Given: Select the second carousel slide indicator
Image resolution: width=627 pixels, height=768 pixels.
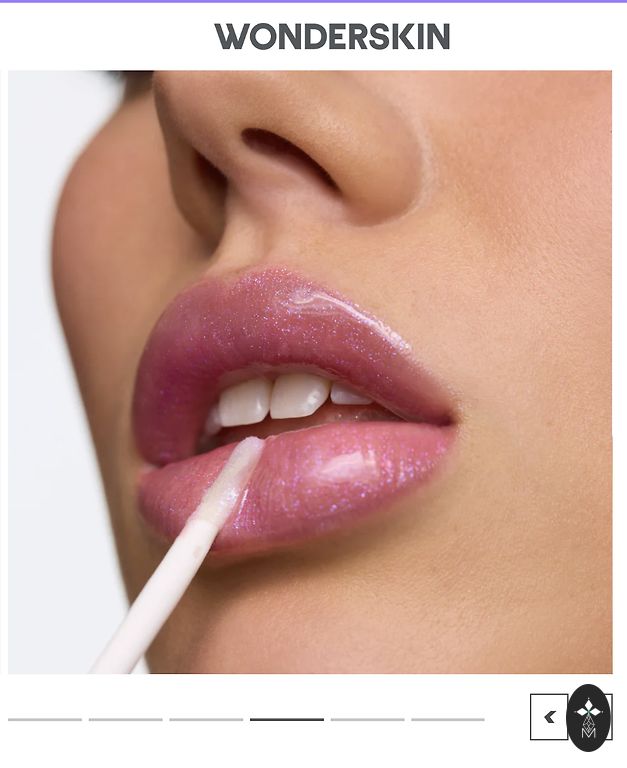Looking at the screenshot, I should point(125,719).
